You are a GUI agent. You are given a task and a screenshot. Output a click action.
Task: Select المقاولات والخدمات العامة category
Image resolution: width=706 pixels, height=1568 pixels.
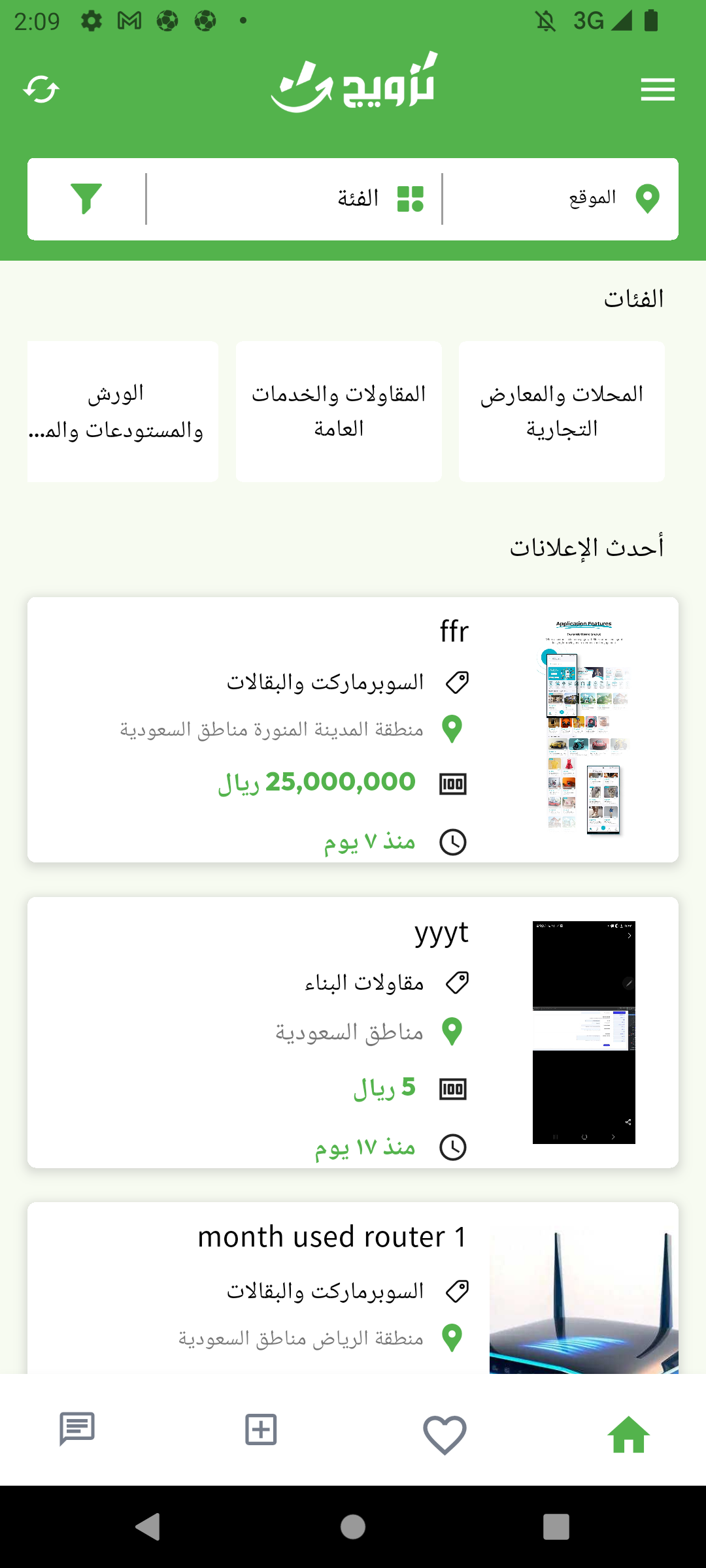(339, 412)
